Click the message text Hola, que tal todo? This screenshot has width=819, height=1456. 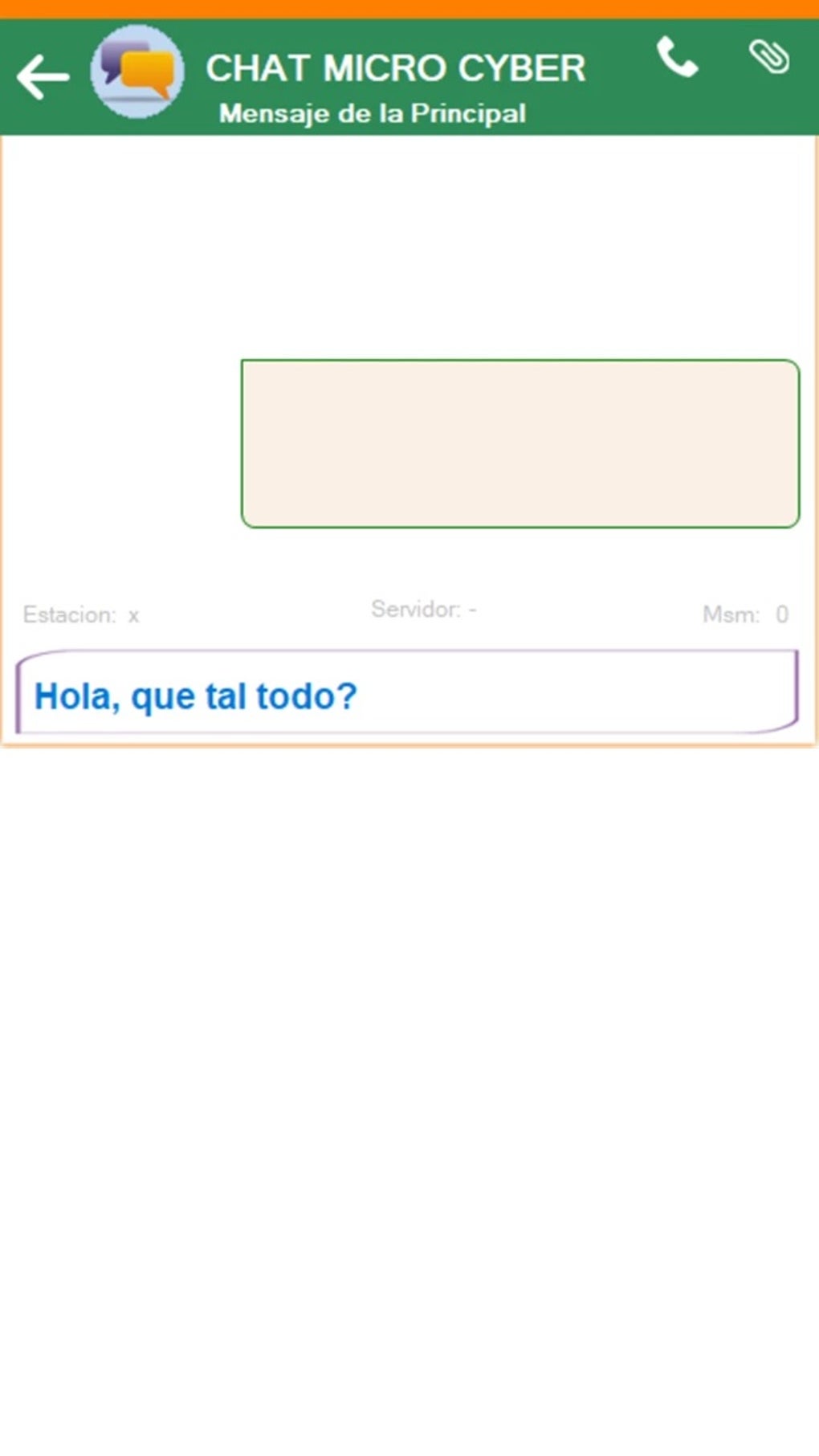(195, 695)
